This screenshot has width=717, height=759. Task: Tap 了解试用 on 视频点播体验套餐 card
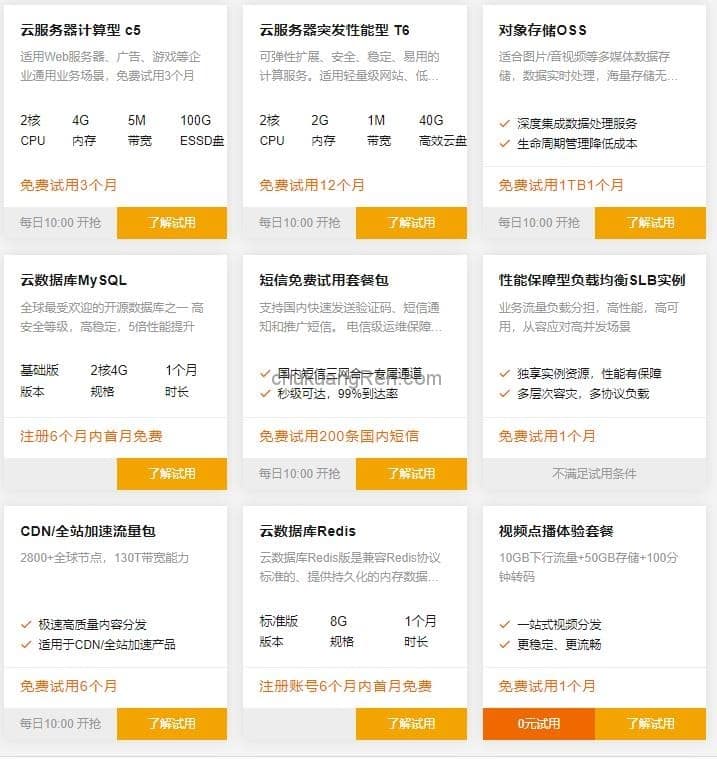pos(650,723)
